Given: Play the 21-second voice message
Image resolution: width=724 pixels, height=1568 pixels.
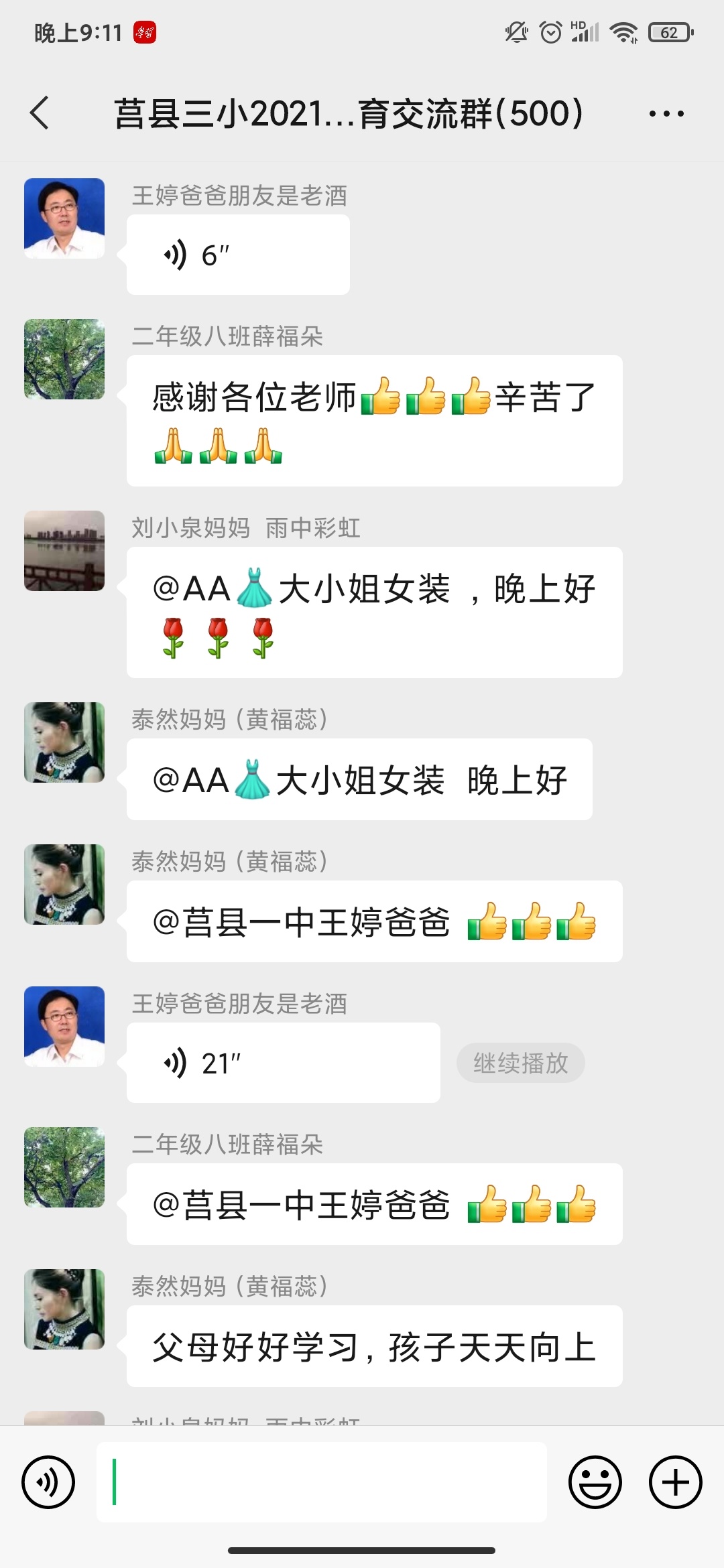Looking at the screenshot, I should pos(282,1063).
